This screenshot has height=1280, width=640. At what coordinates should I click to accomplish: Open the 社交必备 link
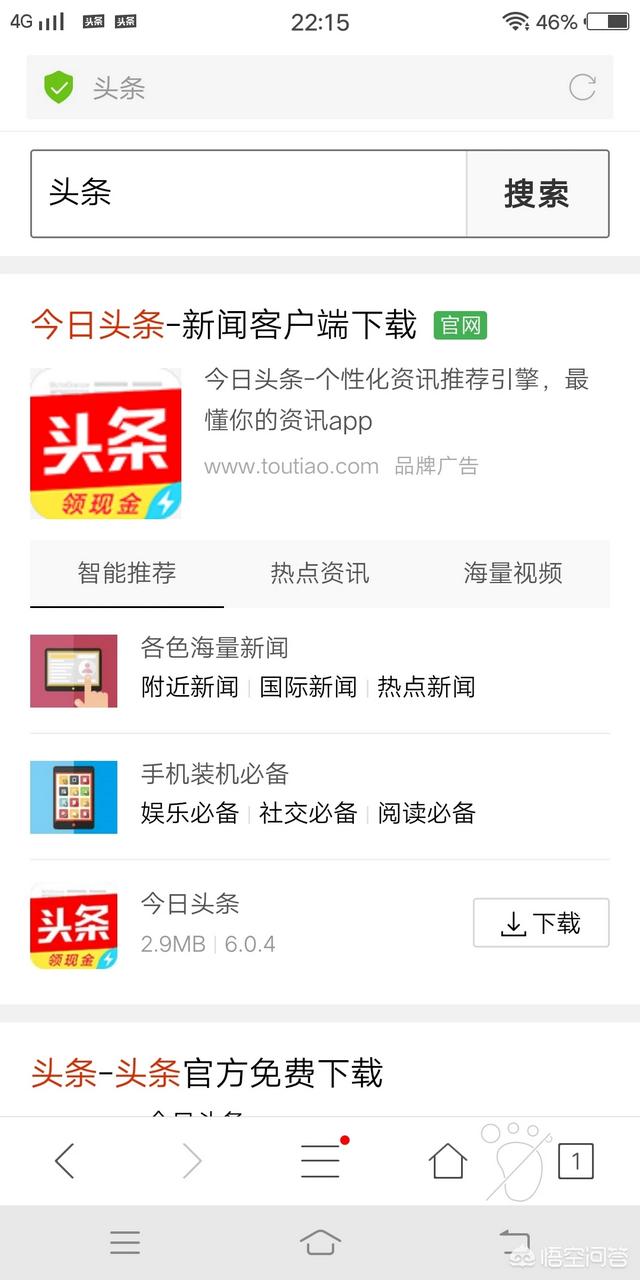(x=308, y=813)
